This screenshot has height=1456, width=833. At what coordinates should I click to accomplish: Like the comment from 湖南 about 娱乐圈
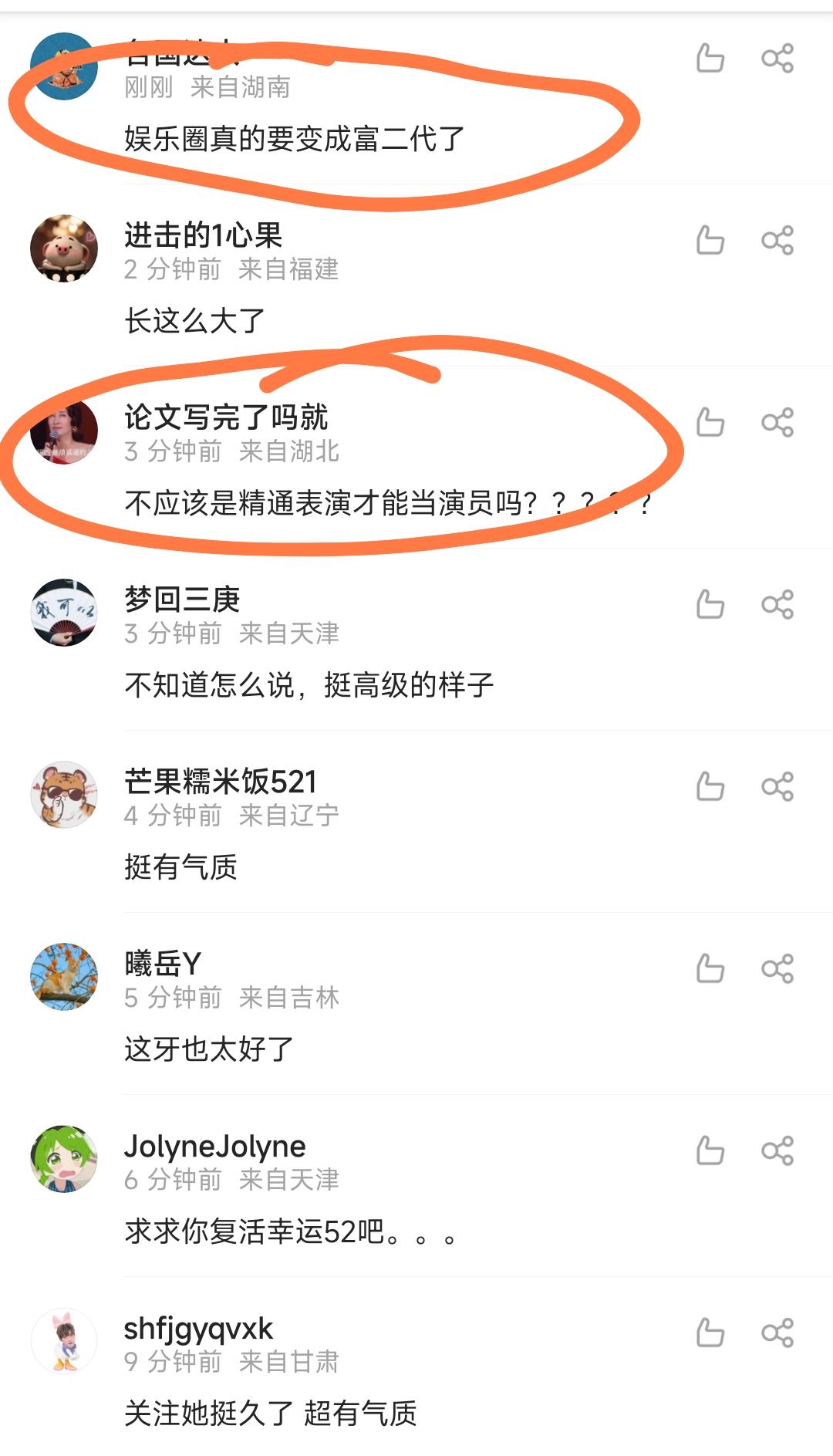[710, 58]
